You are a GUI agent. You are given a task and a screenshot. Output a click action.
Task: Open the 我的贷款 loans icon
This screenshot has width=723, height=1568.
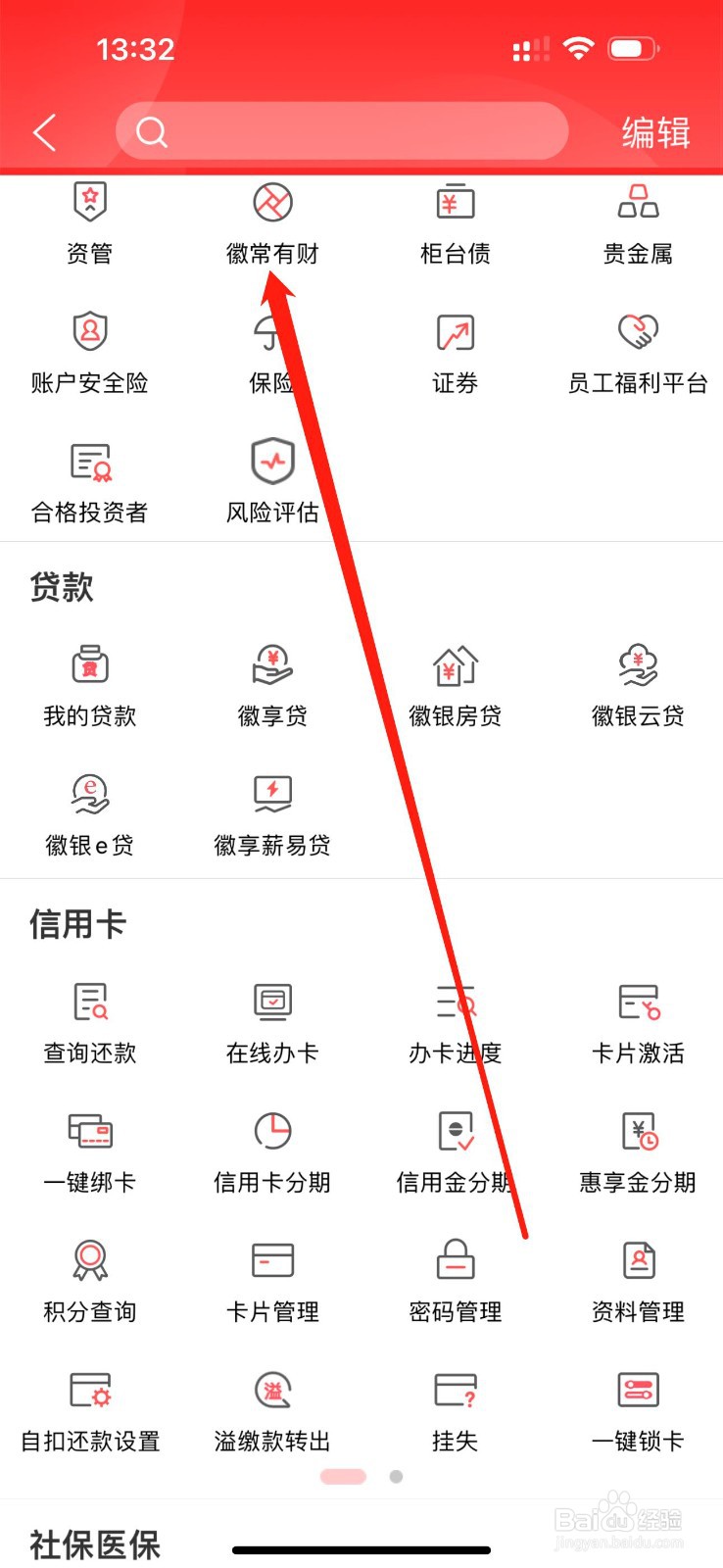[89, 683]
